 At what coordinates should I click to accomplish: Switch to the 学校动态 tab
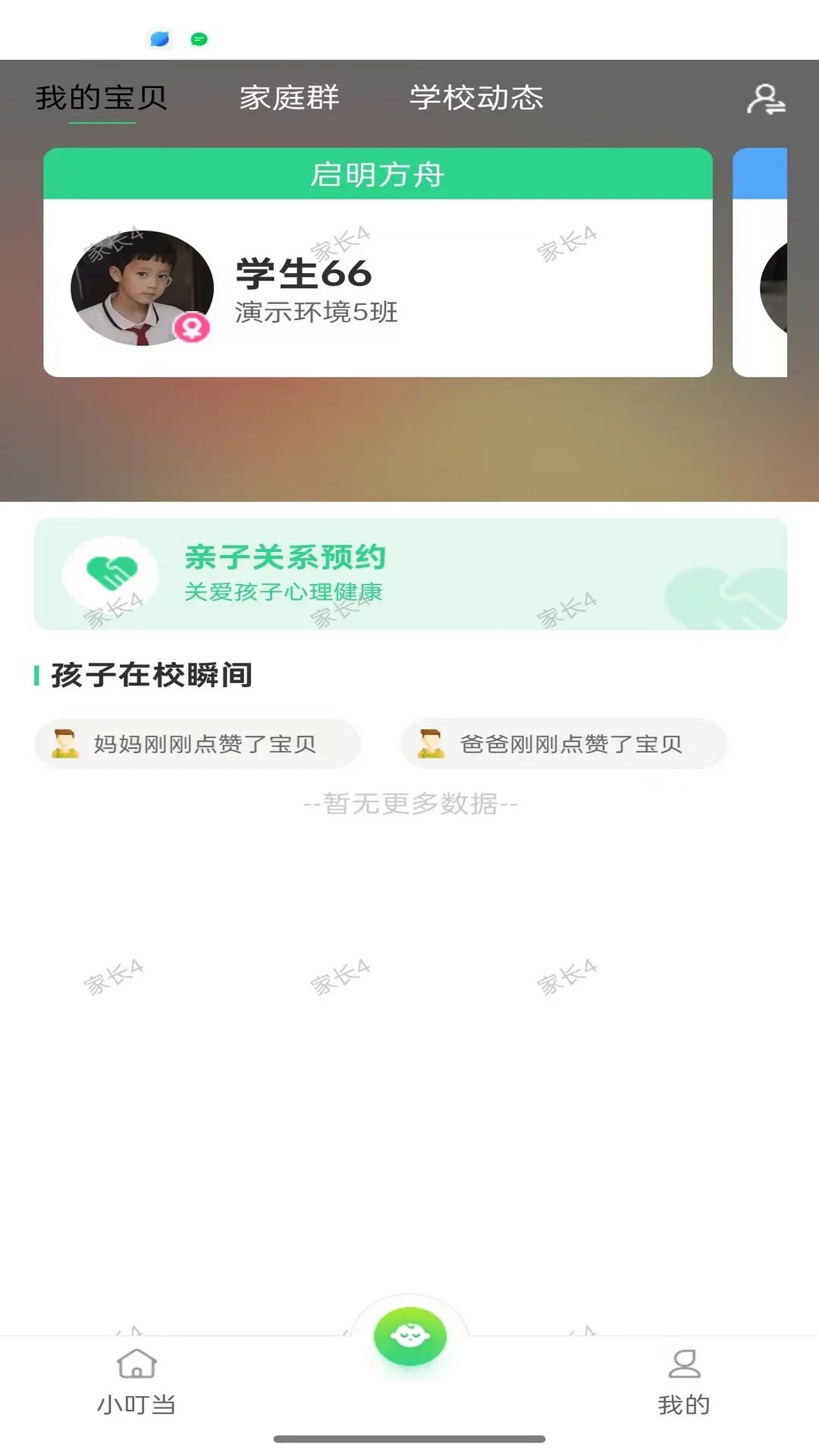tap(476, 98)
